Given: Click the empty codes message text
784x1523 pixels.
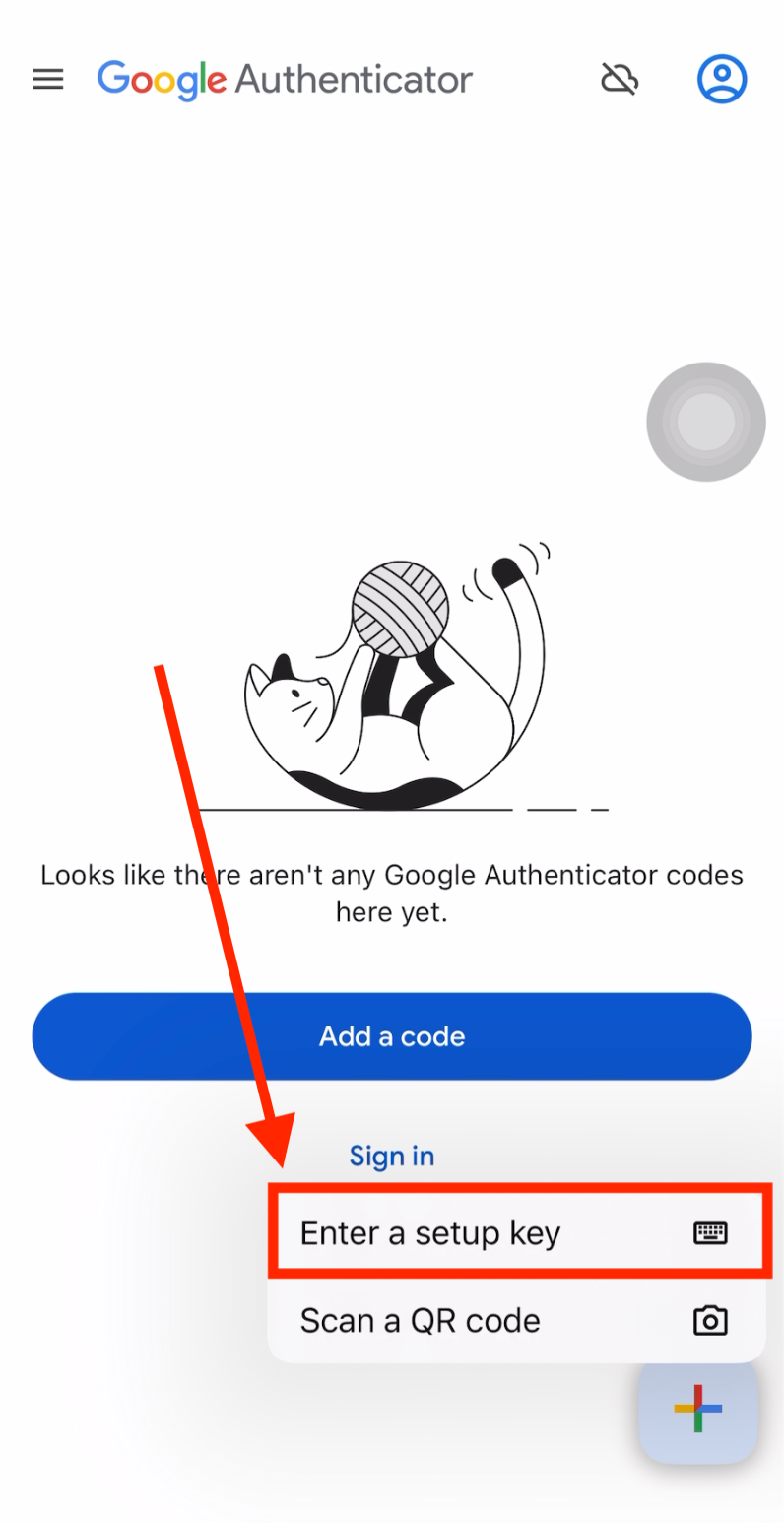Looking at the screenshot, I should coord(392,893).
